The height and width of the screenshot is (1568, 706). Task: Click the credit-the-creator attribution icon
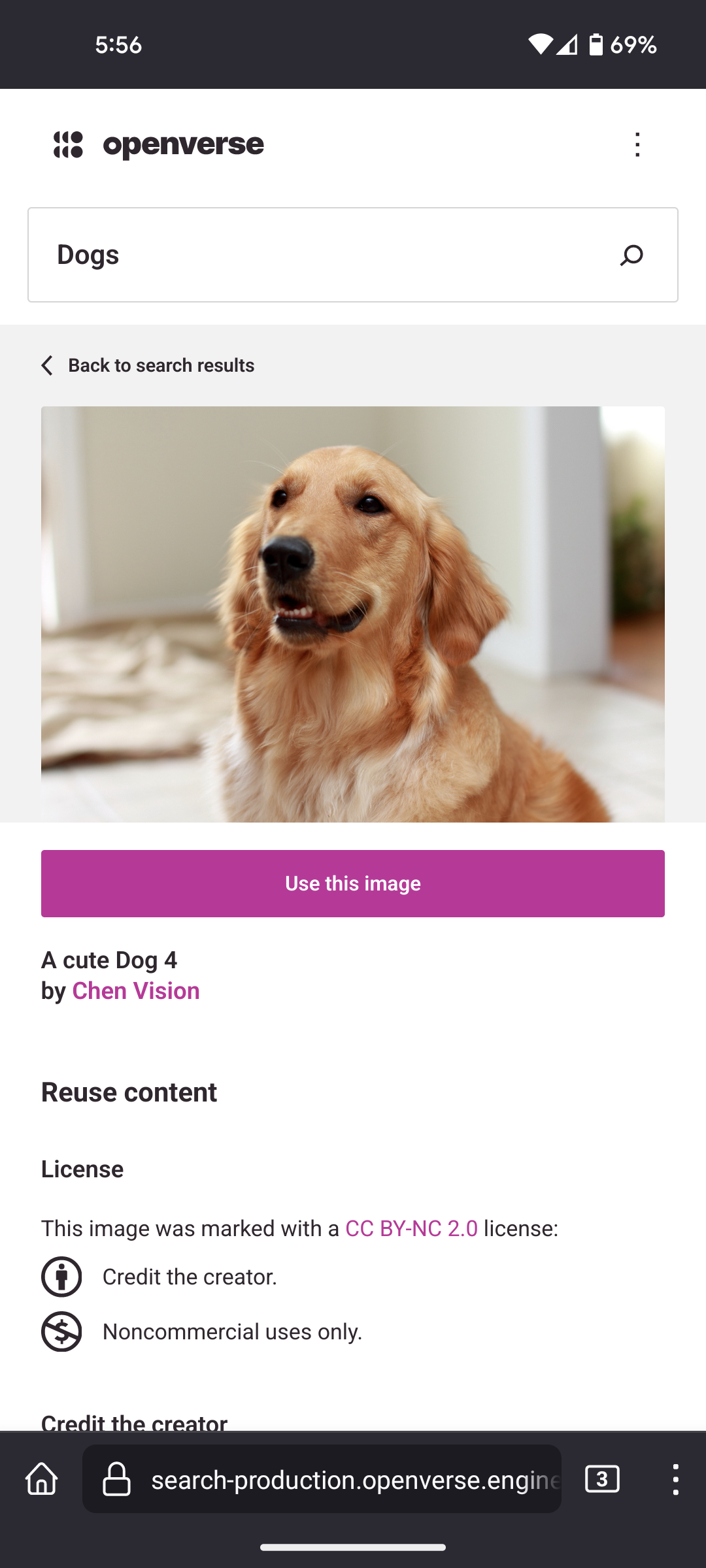click(x=62, y=1277)
